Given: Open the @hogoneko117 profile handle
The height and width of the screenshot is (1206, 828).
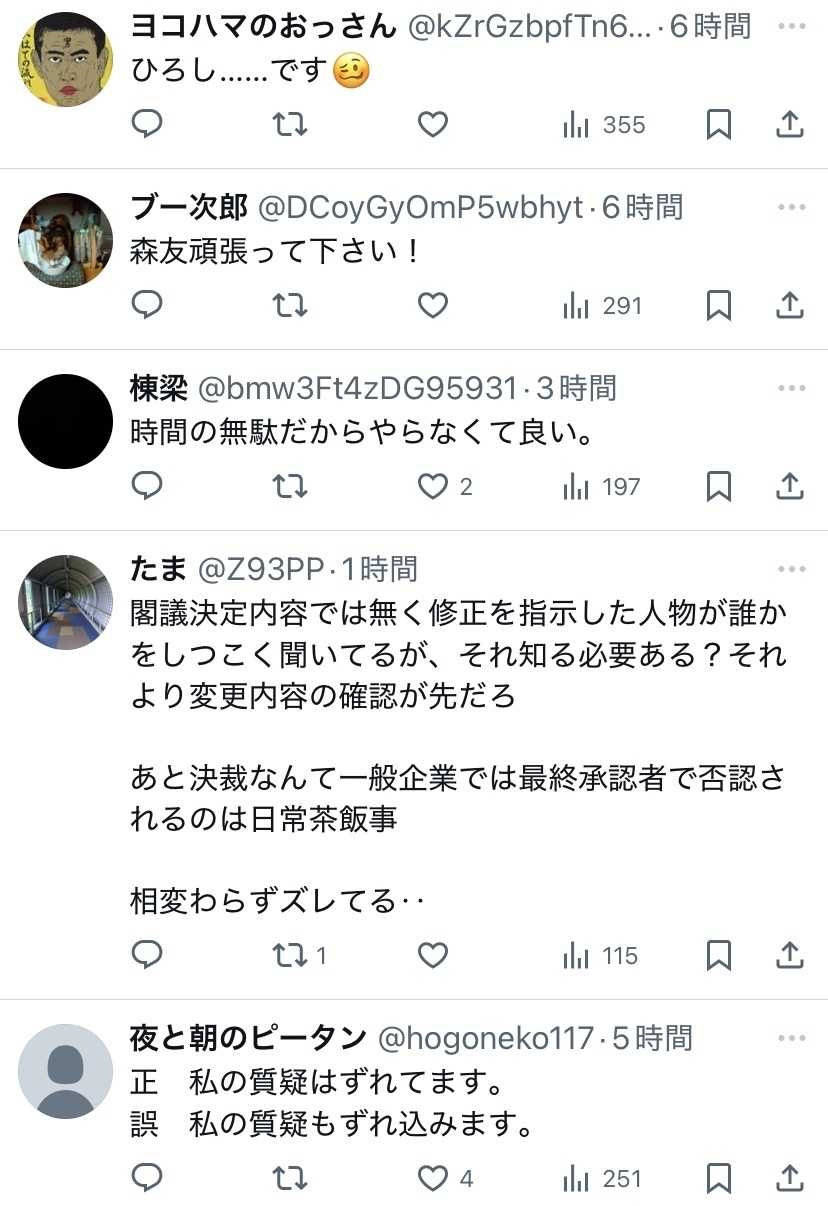Looking at the screenshot, I should 485,1038.
